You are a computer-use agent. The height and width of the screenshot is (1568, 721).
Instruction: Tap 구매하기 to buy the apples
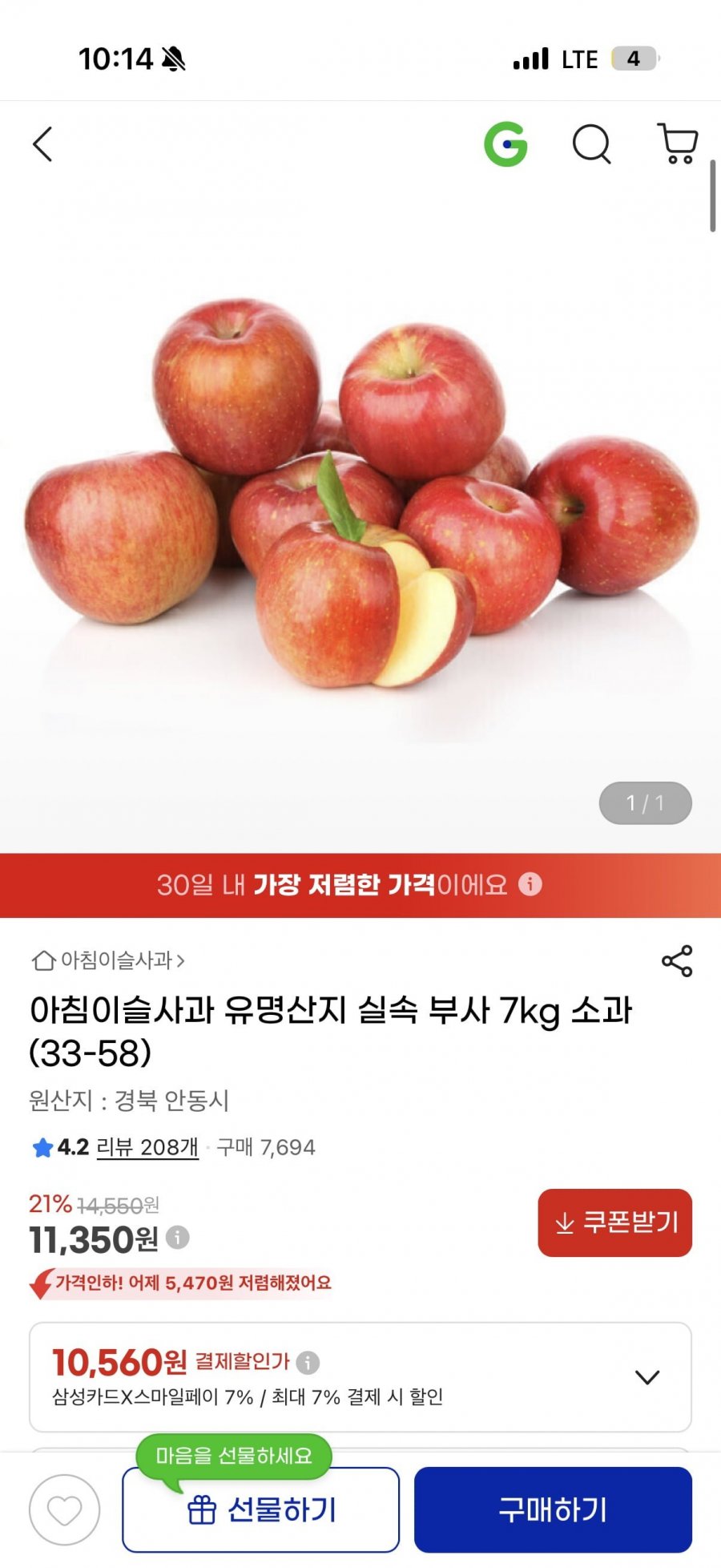click(x=553, y=1509)
